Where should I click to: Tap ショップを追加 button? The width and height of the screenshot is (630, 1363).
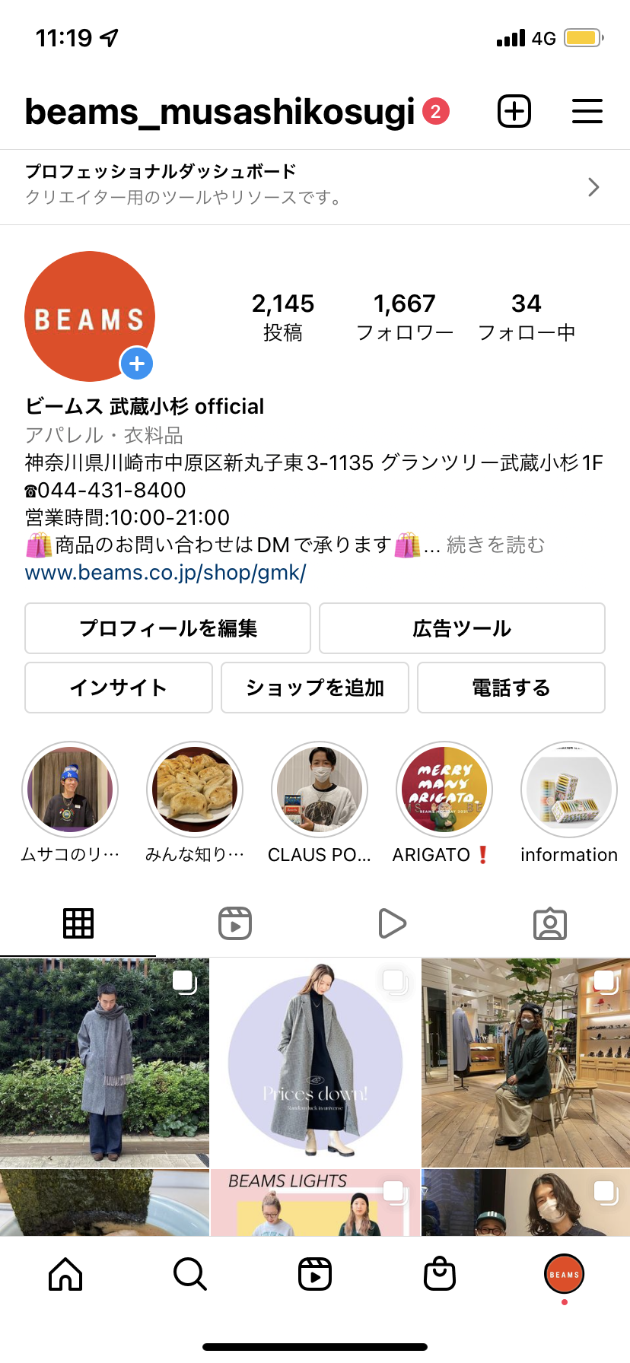pyautogui.click(x=315, y=687)
